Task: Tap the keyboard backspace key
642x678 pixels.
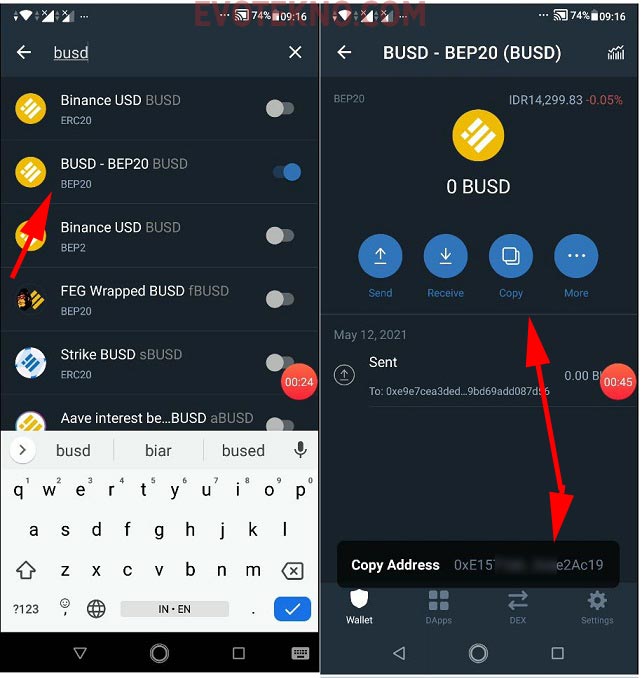Action: click(291, 571)
